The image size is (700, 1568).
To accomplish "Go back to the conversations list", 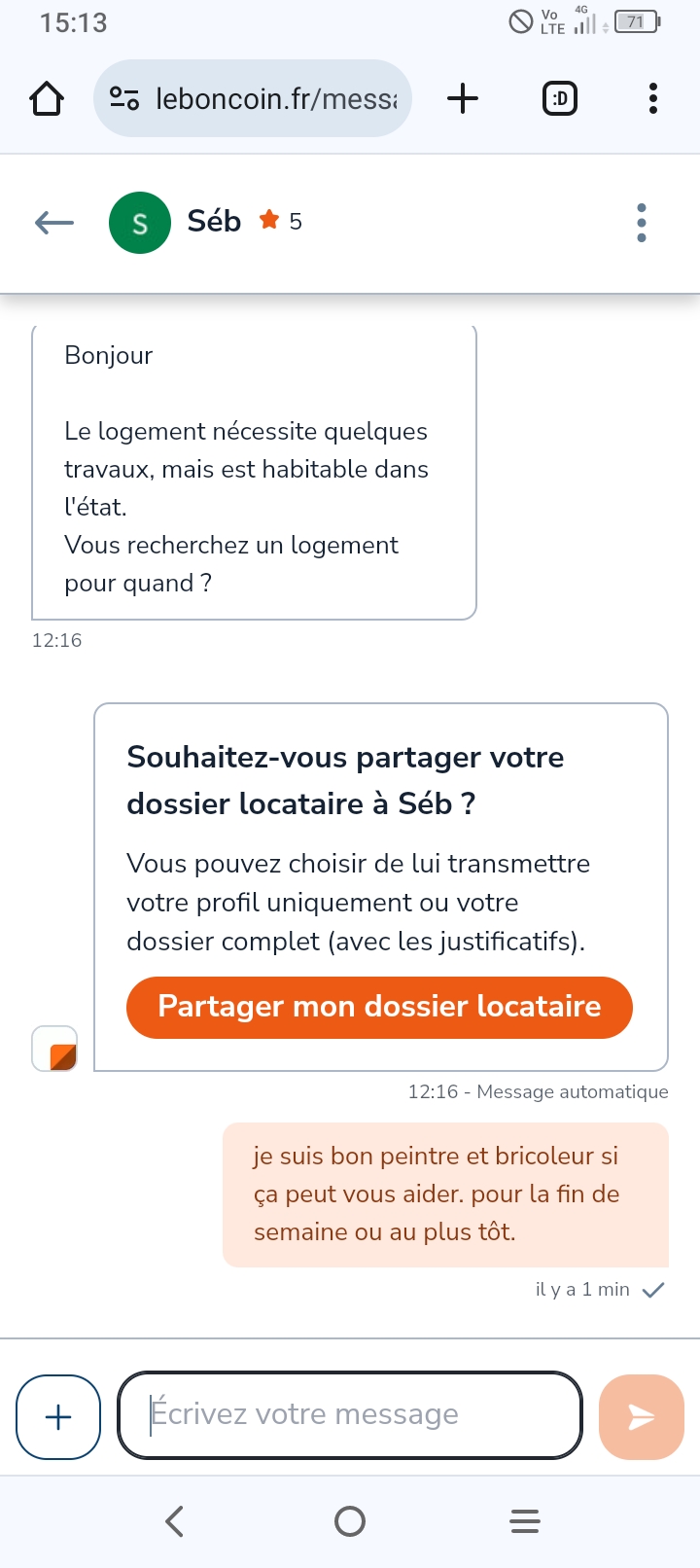I will pyautogui.click(x=54, y=223).
